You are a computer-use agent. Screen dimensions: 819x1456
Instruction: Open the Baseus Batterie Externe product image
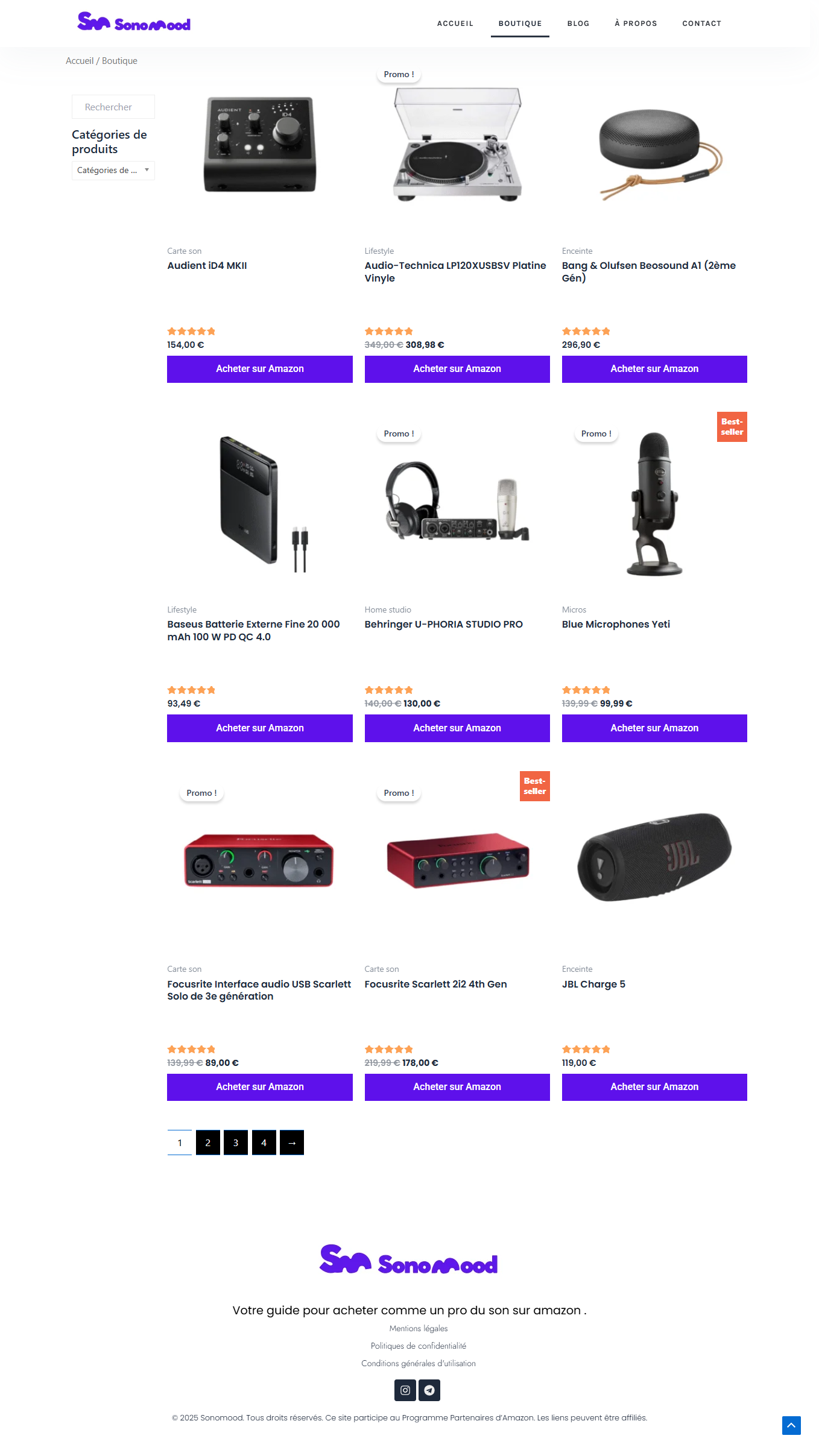click(x=259, y=503)
